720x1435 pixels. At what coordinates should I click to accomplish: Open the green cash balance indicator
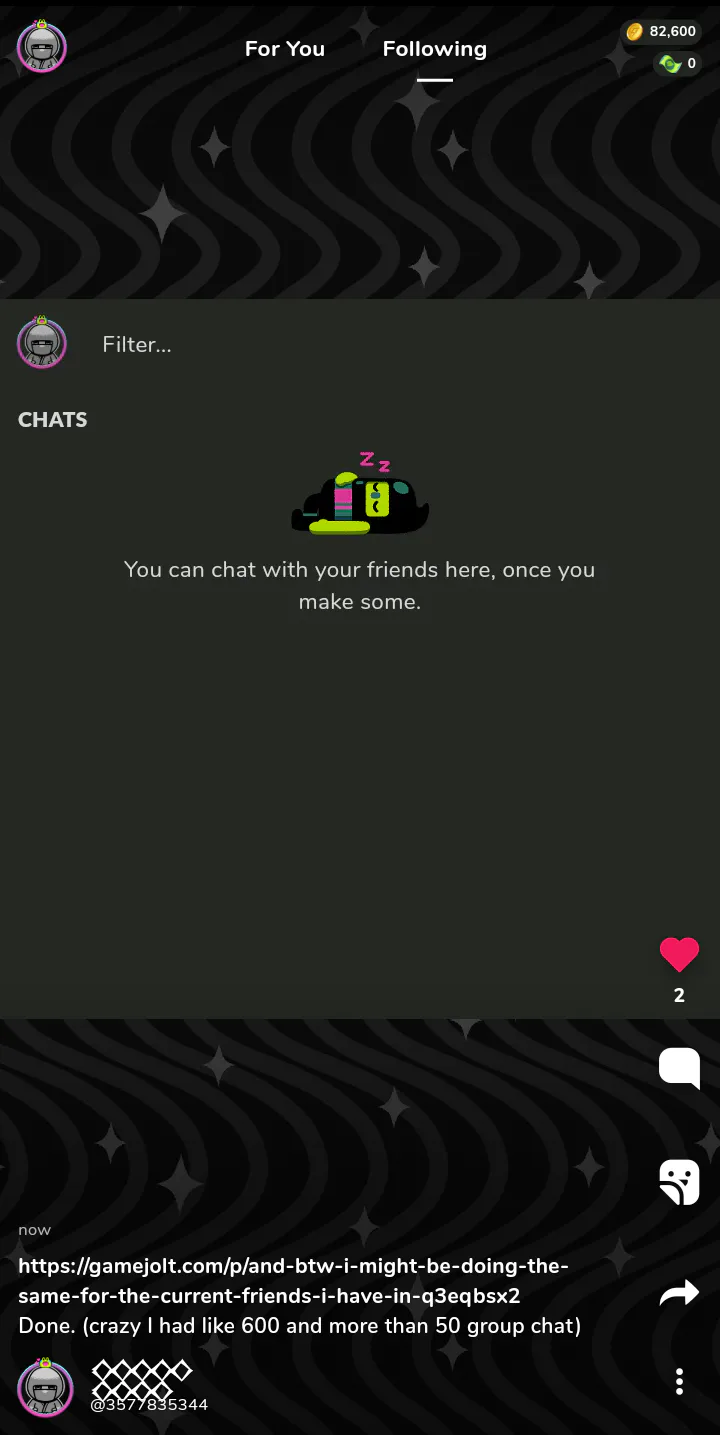pyautogui.click(x=677, y=64)
